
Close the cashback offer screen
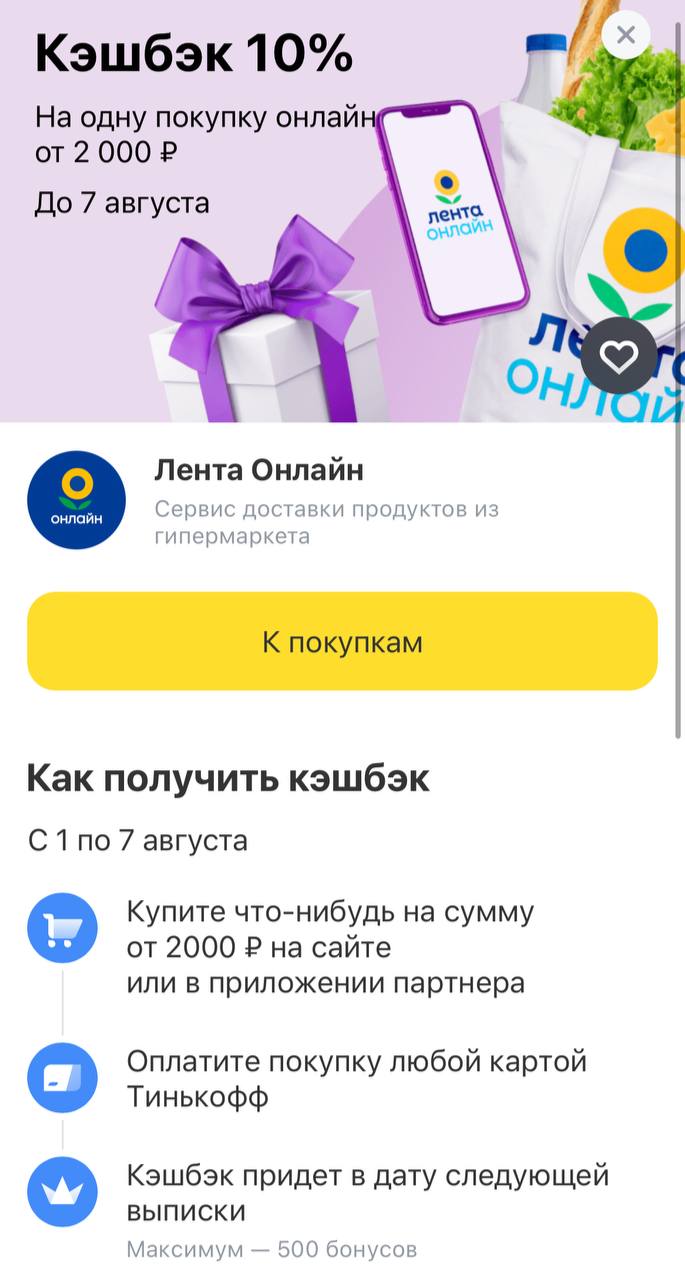pos(626,35)
